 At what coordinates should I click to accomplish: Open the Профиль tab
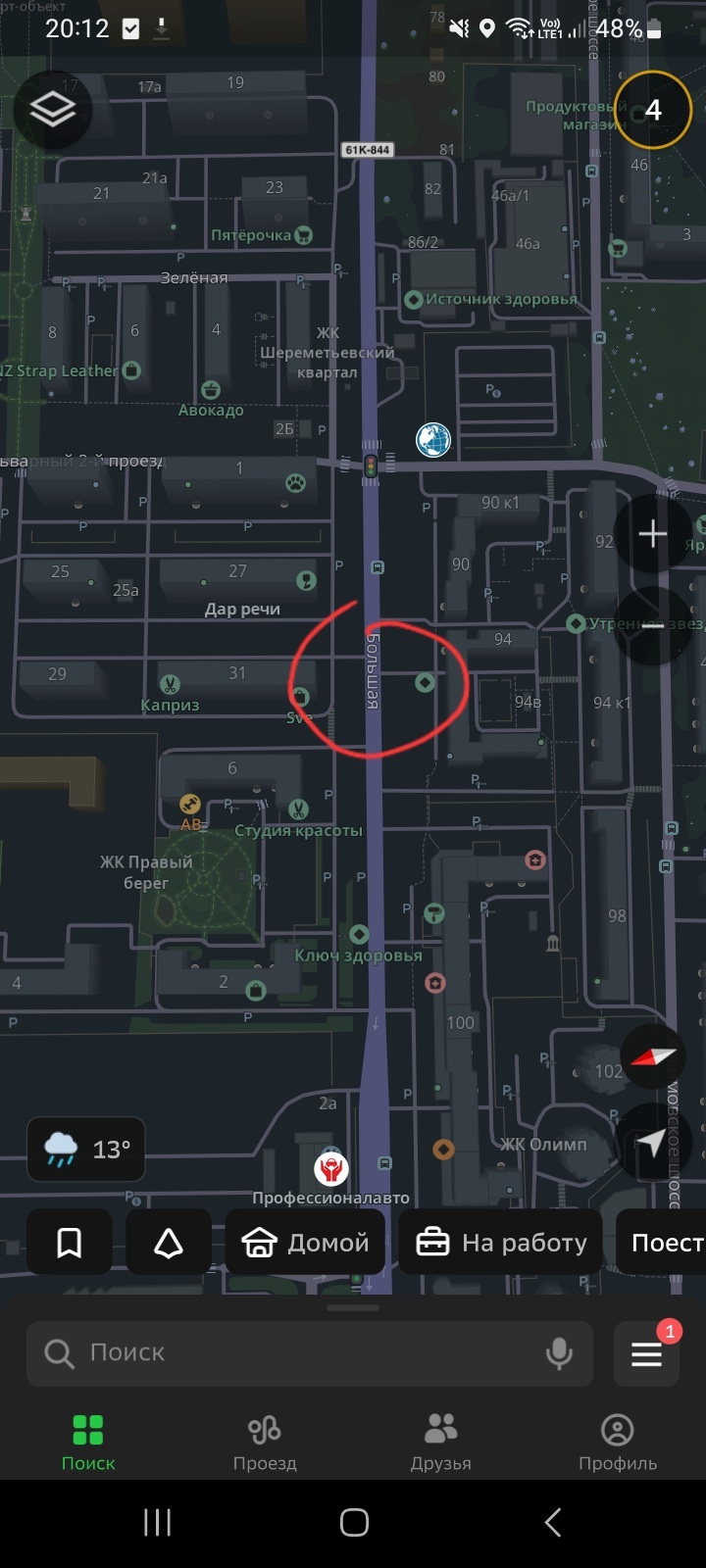(x=618, y=1443)
